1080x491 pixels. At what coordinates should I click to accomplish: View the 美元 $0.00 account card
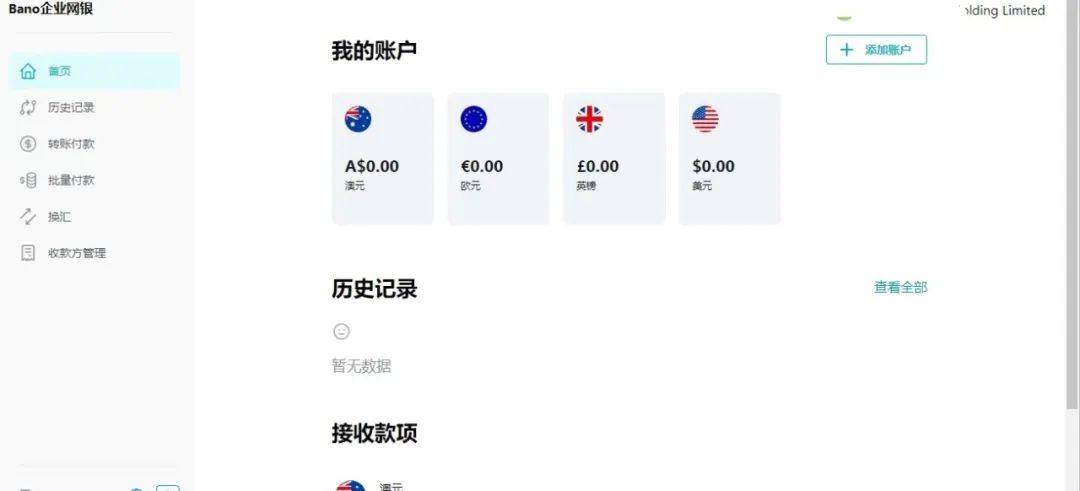(729, 158)
